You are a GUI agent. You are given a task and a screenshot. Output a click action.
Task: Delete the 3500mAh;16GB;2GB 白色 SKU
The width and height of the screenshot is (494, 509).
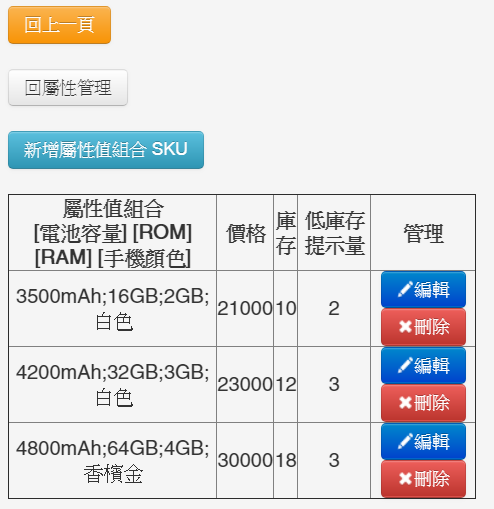point(423,327)
